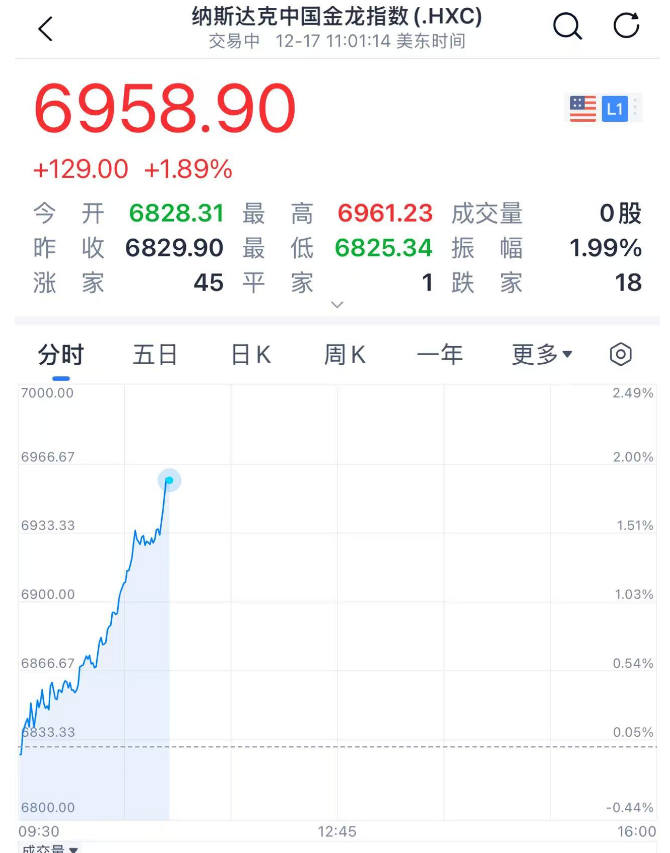Open the 更多 chart period dropdown
The image size is (670, 853).
[542, 355]
